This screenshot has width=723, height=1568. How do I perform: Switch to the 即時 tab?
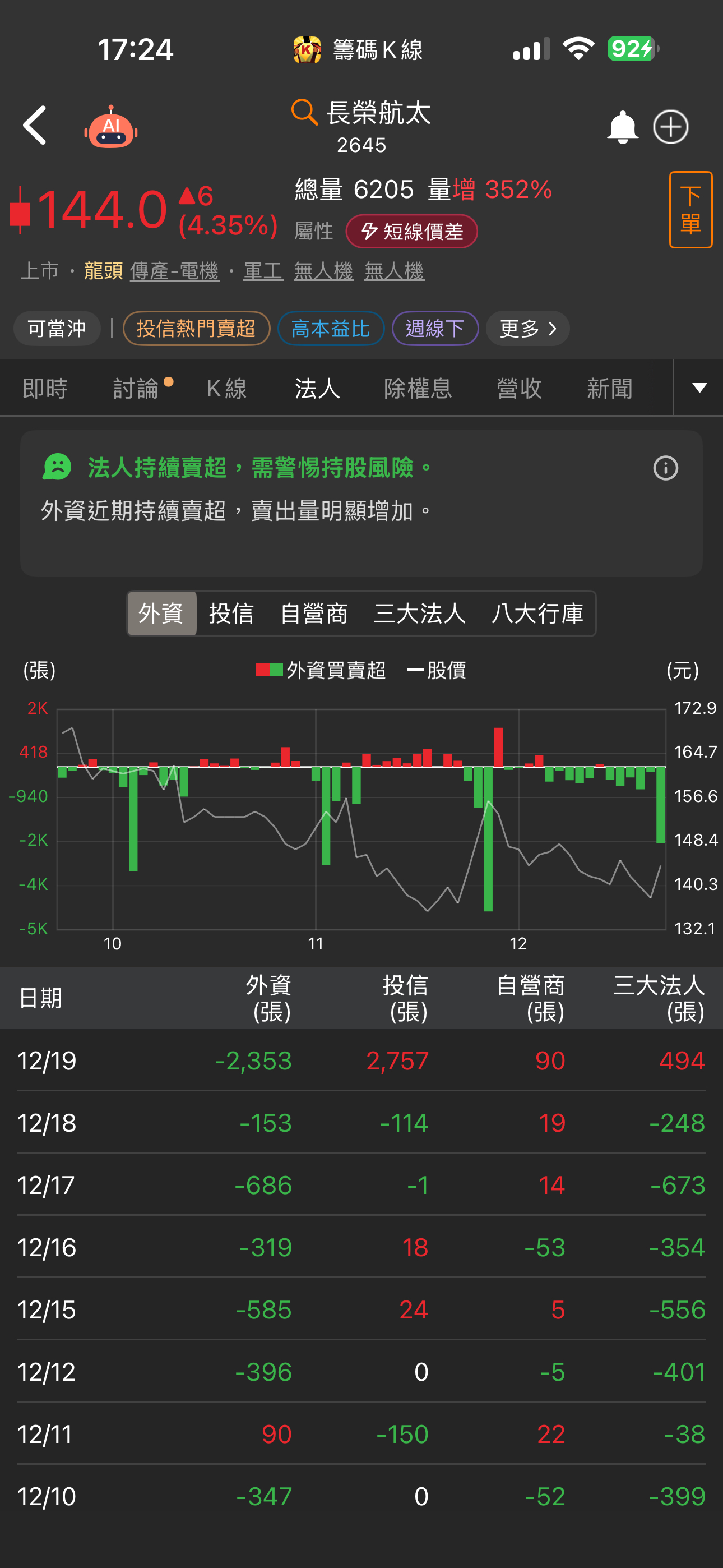pyautogui.click(x=45, y=388)
